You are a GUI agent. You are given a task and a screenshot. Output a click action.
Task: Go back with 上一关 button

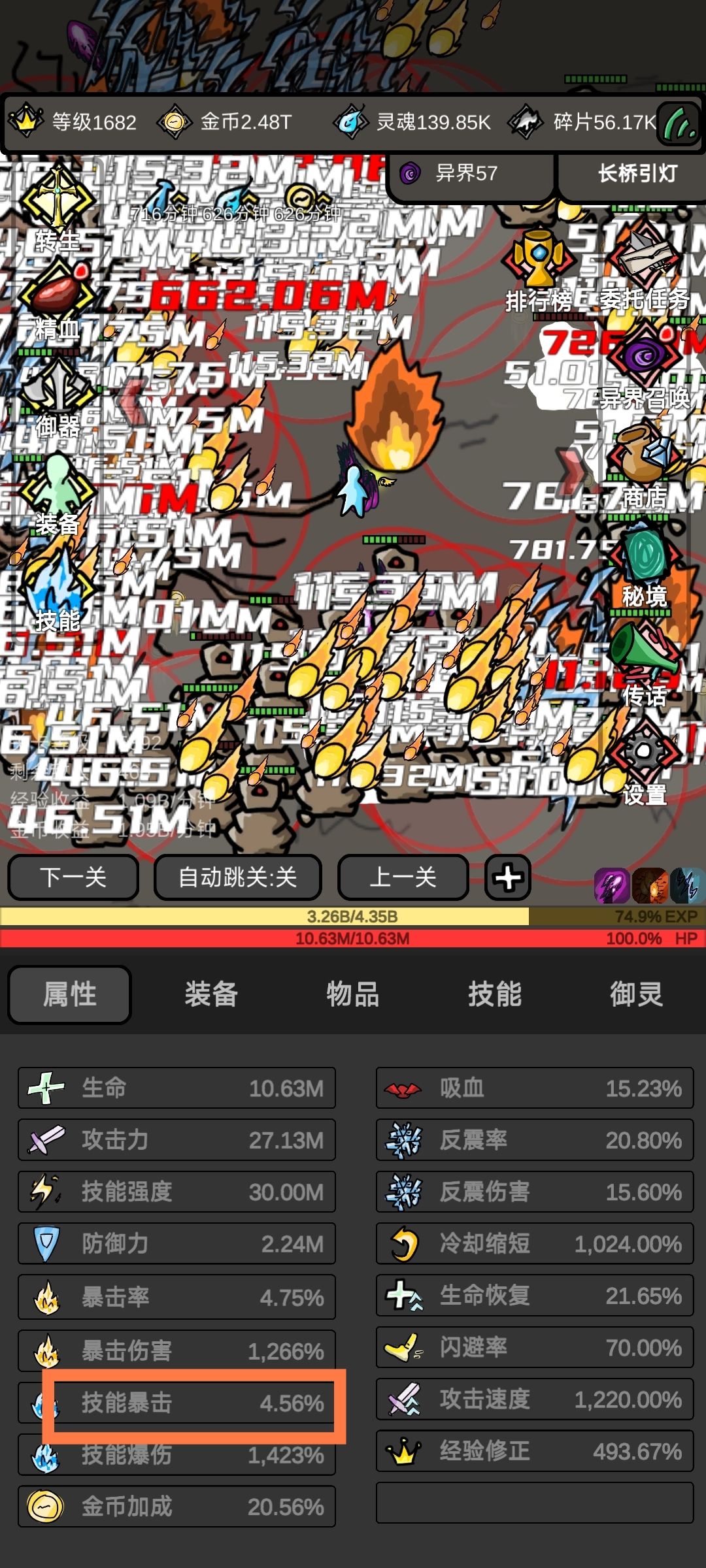403,877
